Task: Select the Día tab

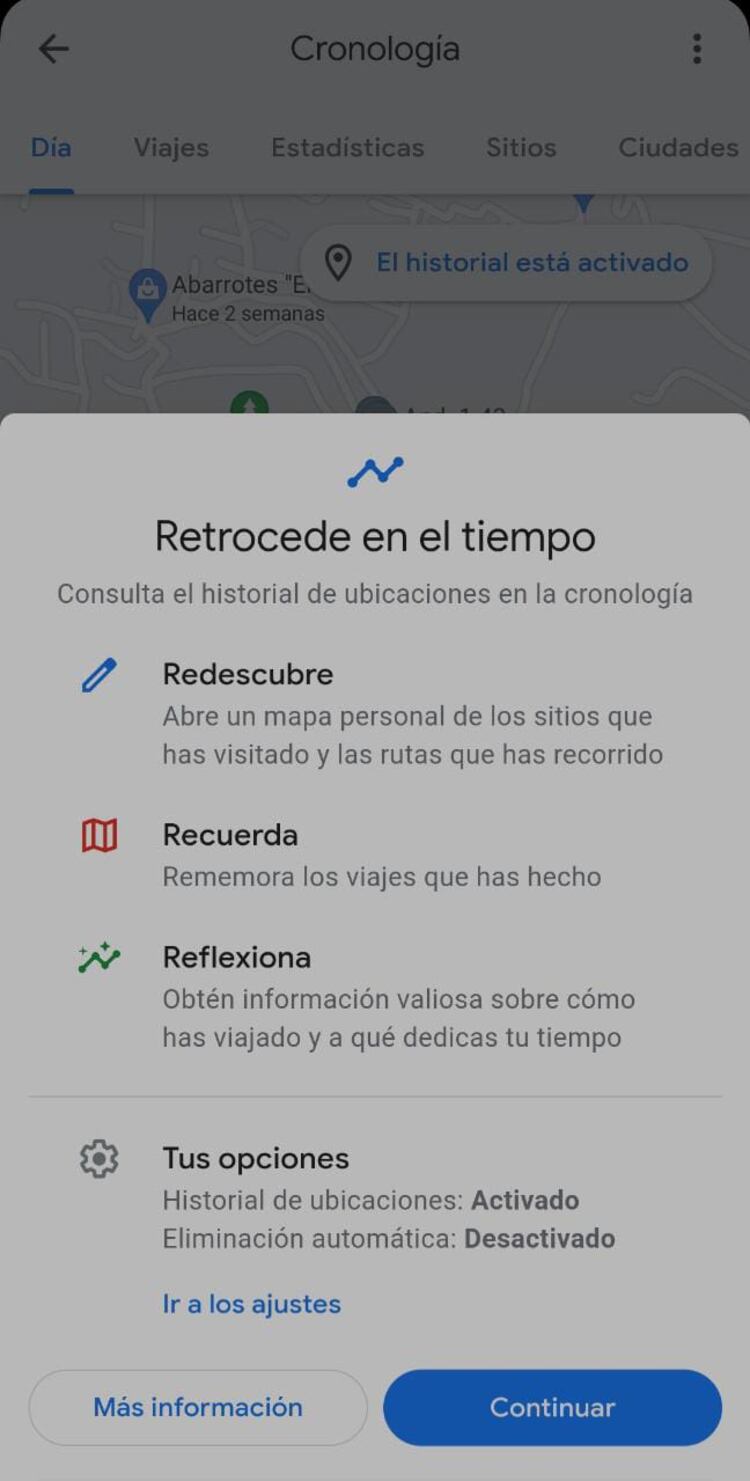Action: point(51,148)
